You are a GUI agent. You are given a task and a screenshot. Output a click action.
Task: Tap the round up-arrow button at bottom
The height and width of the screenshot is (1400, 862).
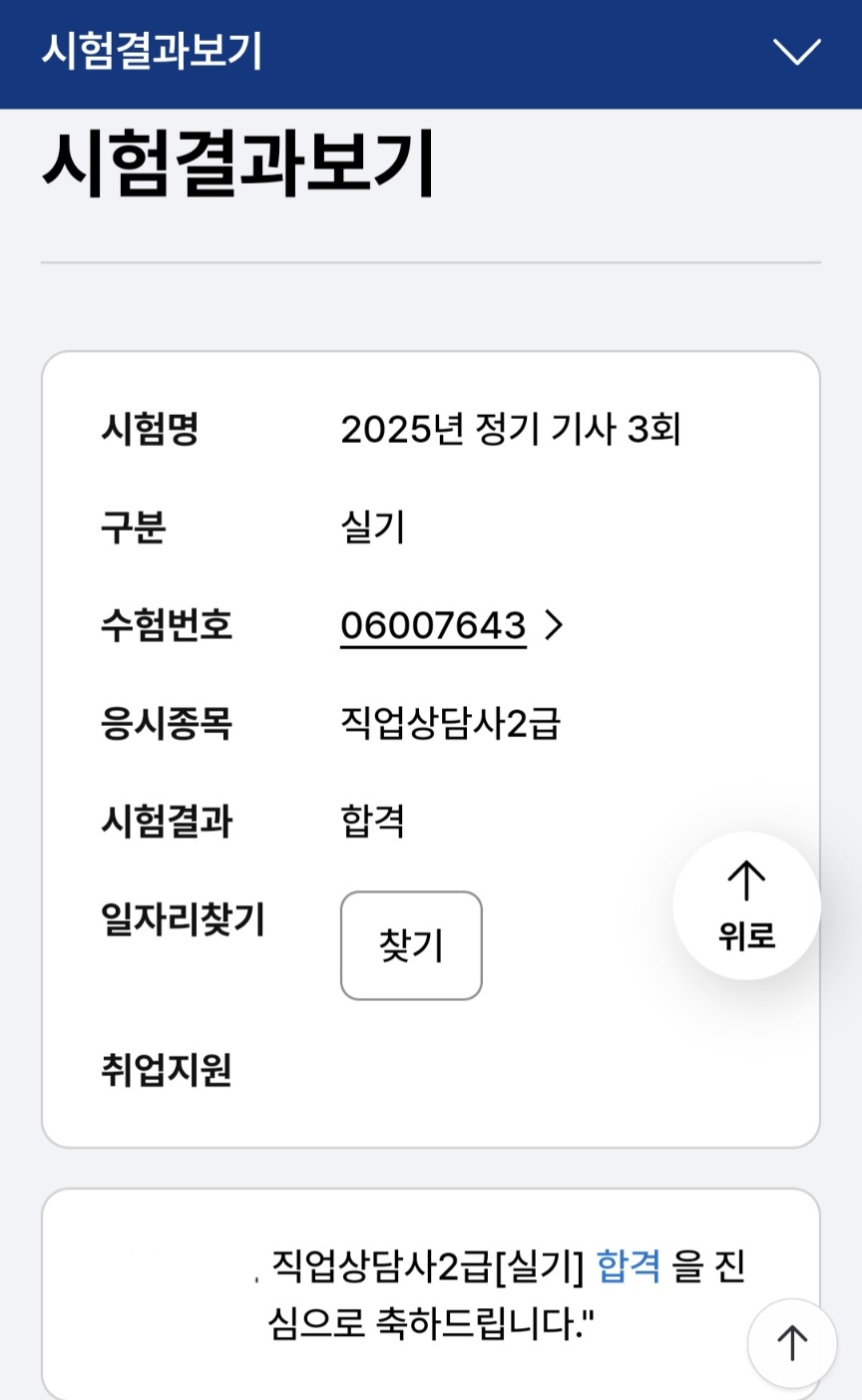tap(792, 1342)
